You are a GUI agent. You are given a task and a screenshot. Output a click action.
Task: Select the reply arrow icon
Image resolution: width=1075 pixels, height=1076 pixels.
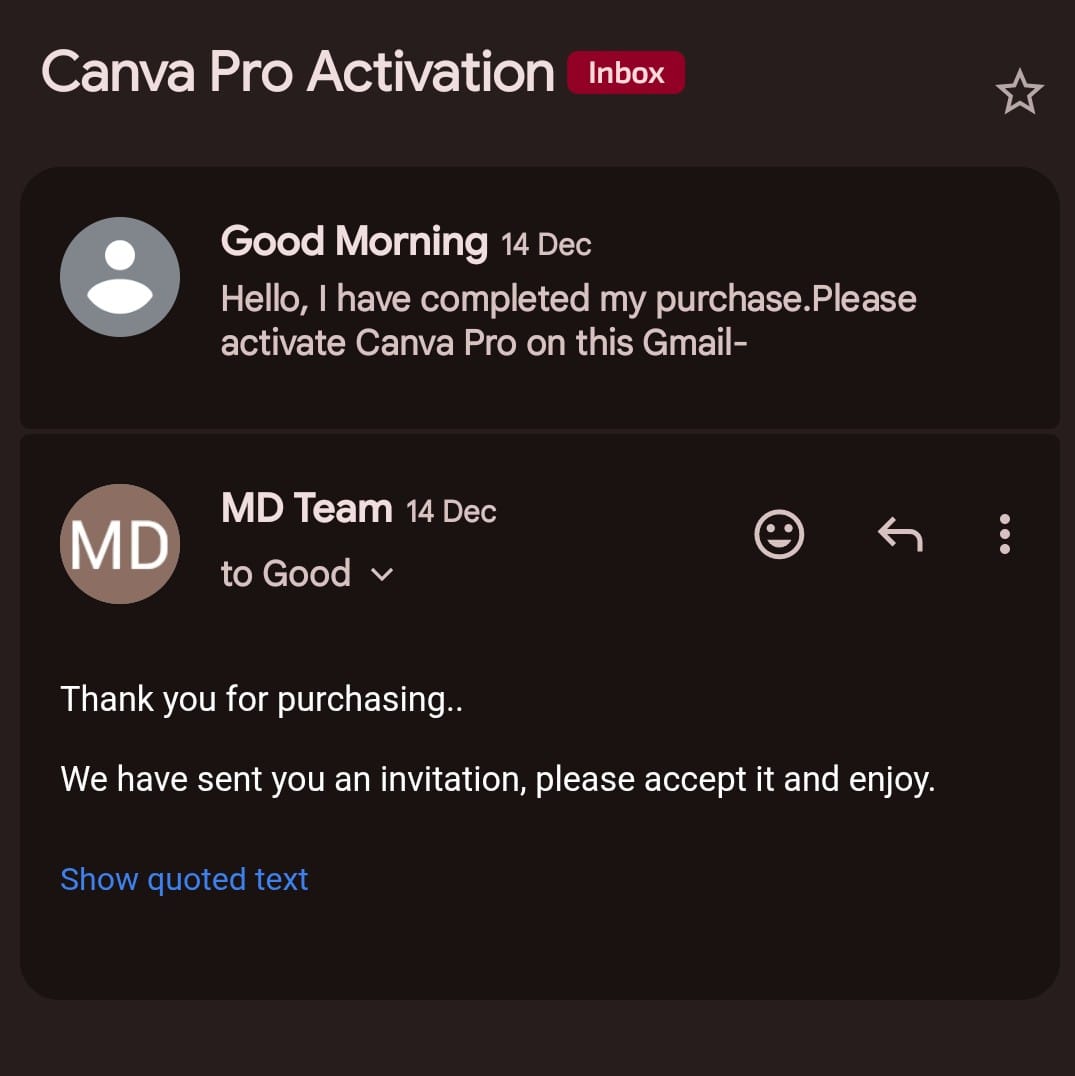click(900, 533)
